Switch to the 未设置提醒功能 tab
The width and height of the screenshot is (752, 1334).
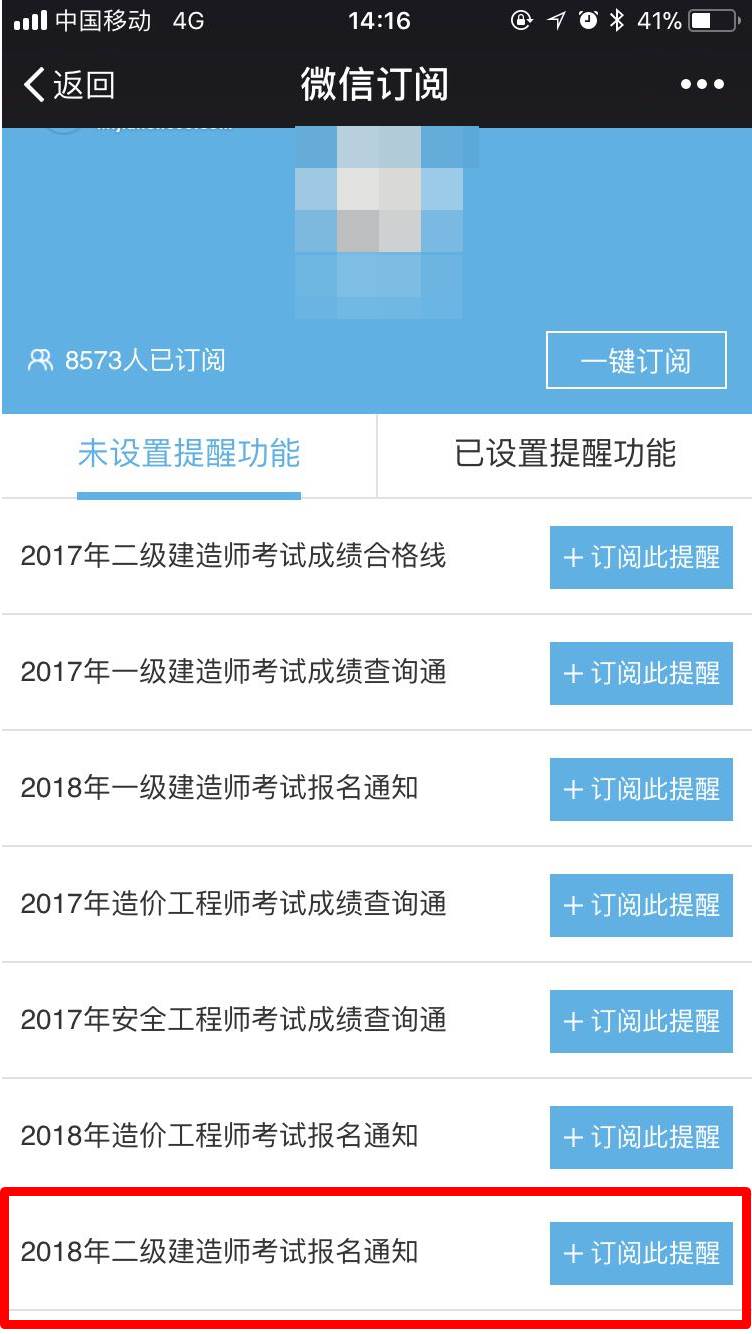click(x=189, y=454)
